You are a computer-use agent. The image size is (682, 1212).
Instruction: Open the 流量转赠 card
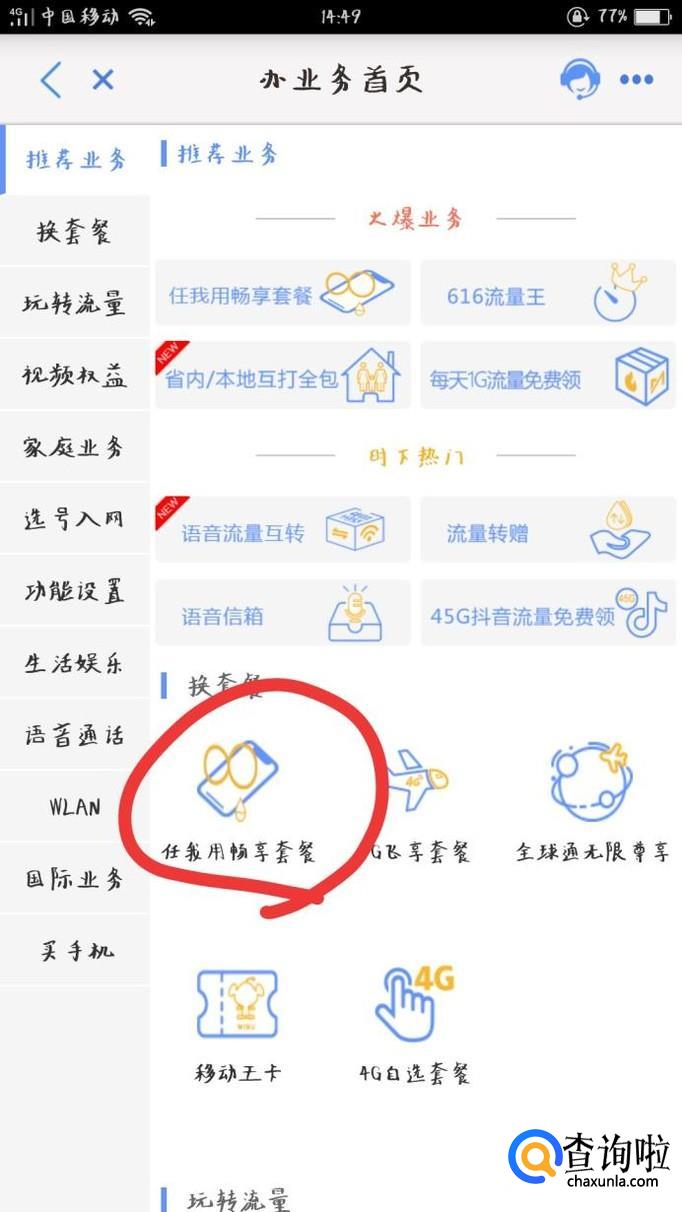547,531
